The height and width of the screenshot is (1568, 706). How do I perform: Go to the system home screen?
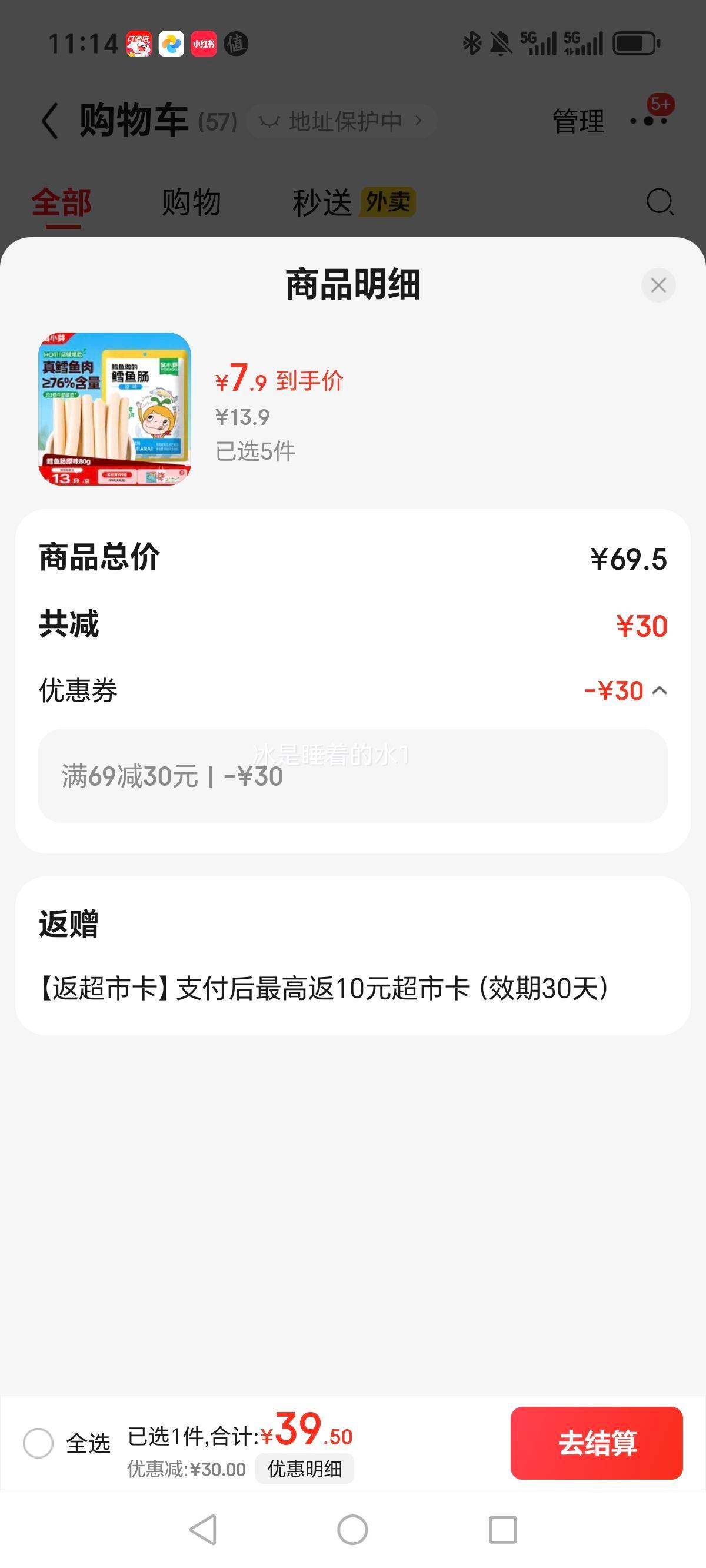tap(352, 1530)
